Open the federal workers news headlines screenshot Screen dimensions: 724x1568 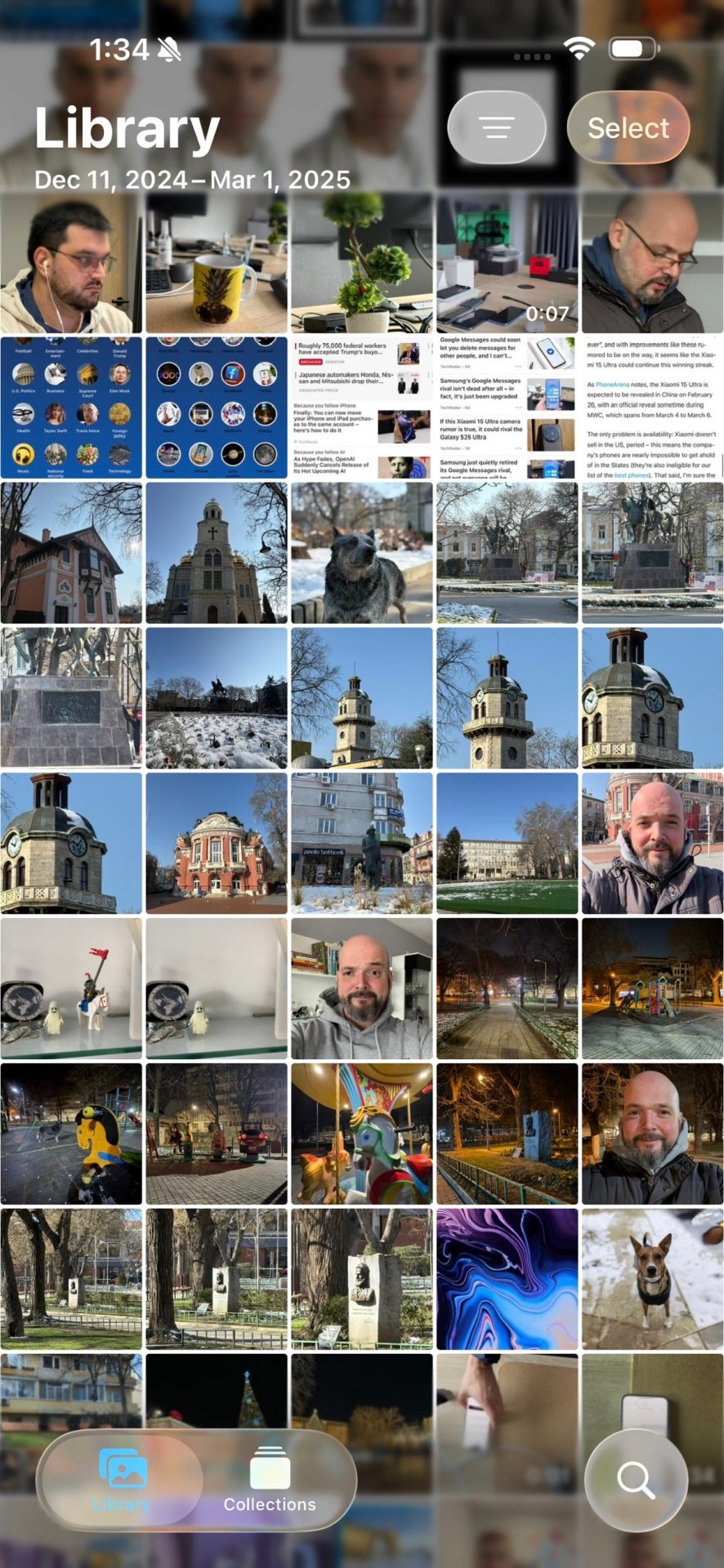tap(362, 408)
